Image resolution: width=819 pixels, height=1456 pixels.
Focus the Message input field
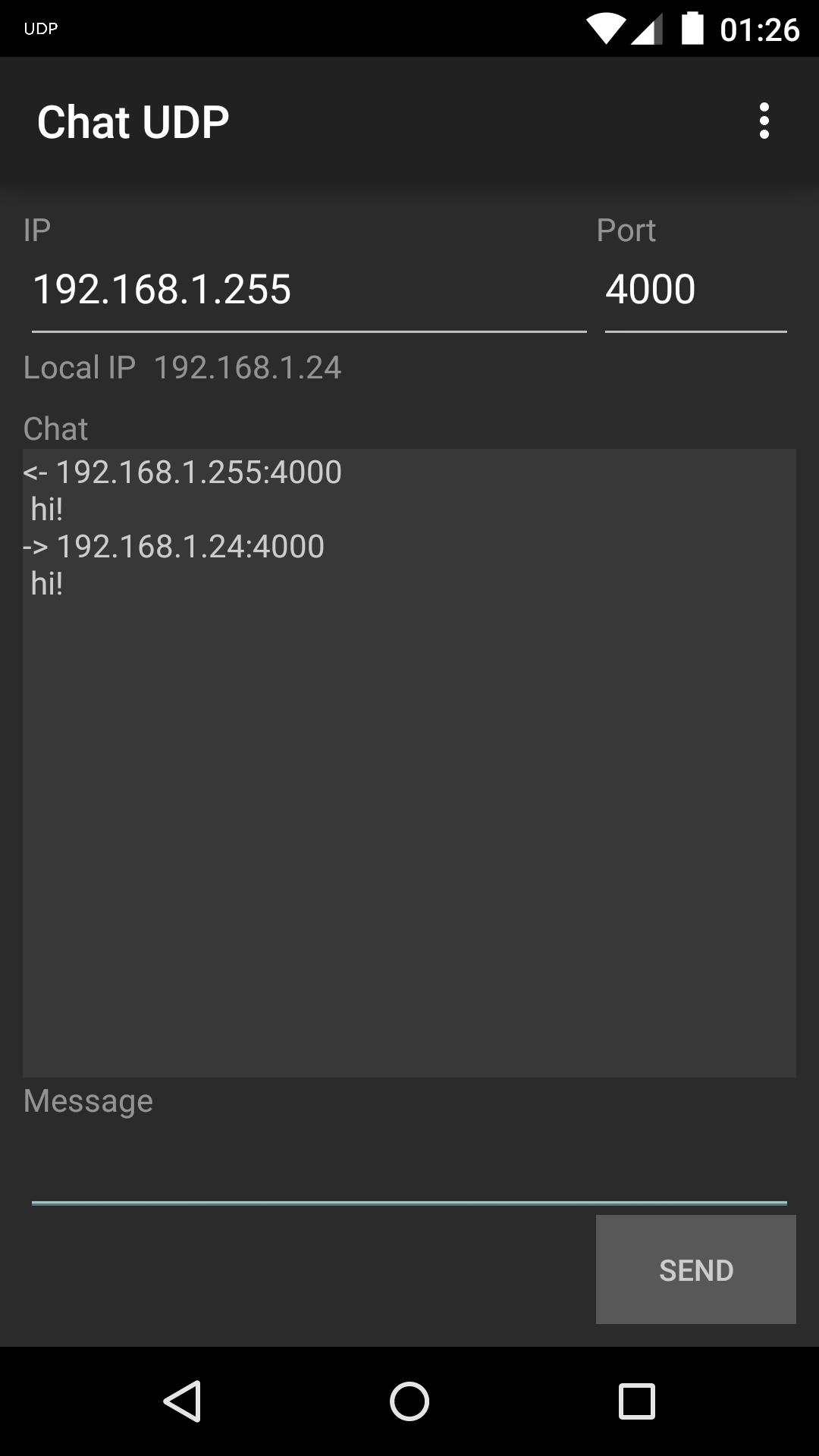409,1172
